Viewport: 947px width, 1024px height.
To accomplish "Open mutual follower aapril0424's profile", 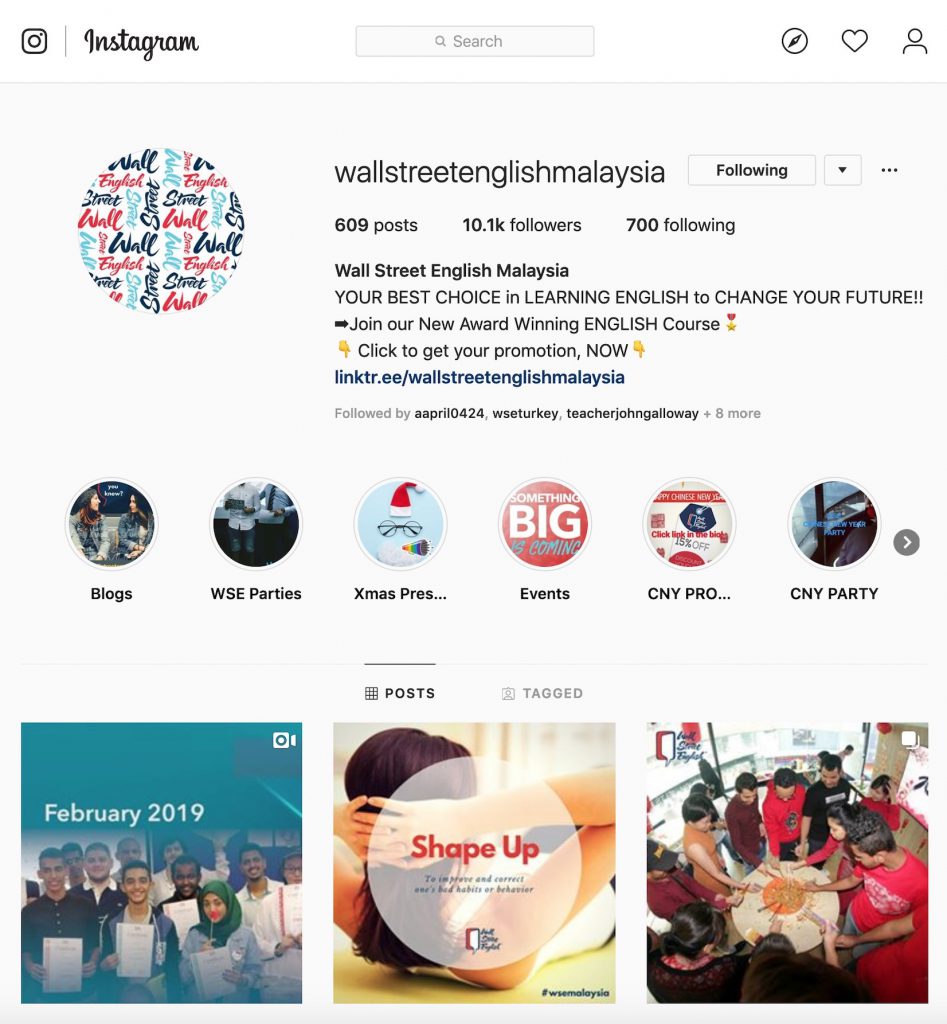I will click(x=450, y=413).
